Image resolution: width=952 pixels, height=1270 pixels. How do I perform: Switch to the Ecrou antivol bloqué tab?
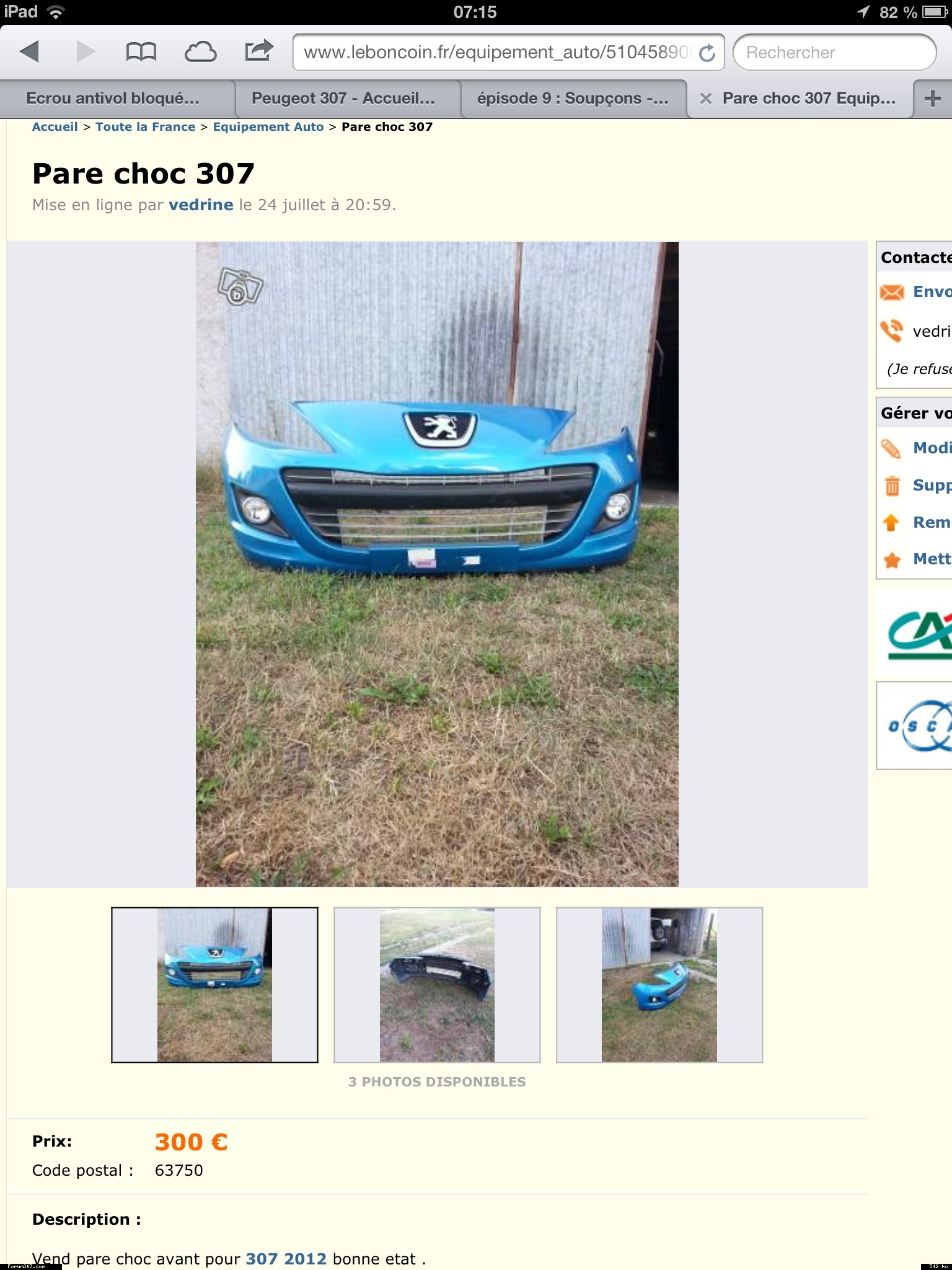click(x=113, y=99)
